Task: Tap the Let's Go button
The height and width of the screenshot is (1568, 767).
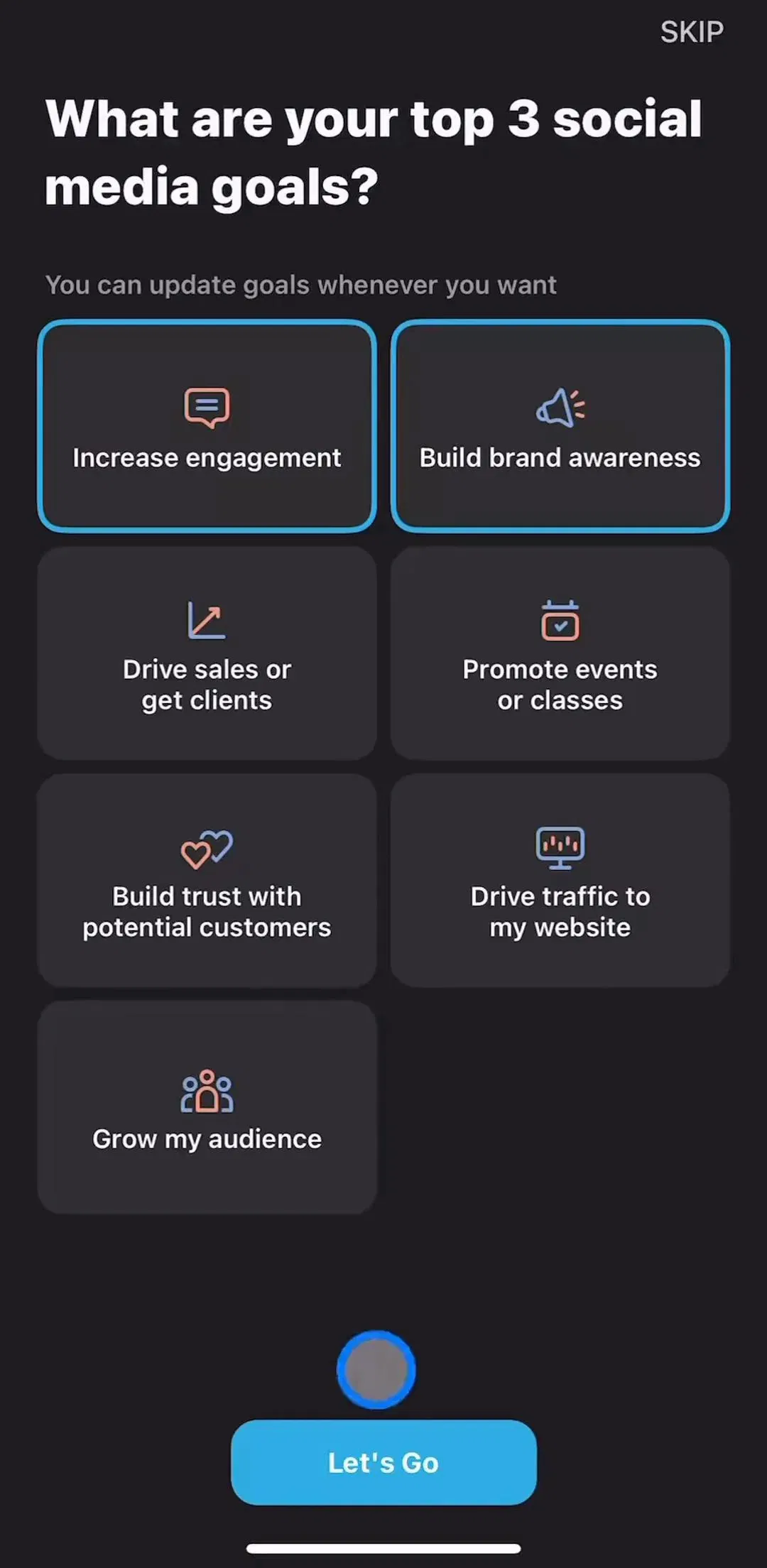Action: click(383, 1462)
